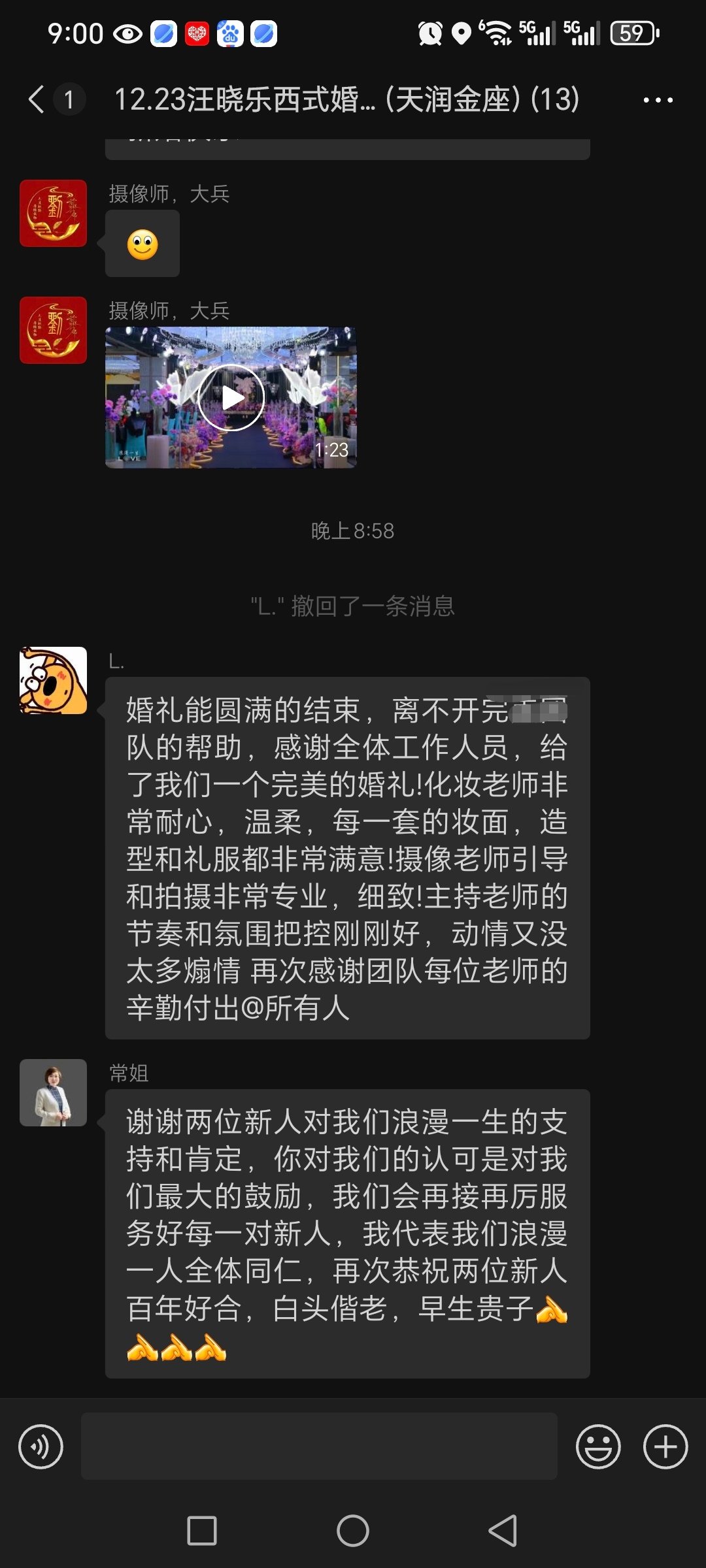
Task: Open the emoji sticker panel
Action: point(597,1446)
